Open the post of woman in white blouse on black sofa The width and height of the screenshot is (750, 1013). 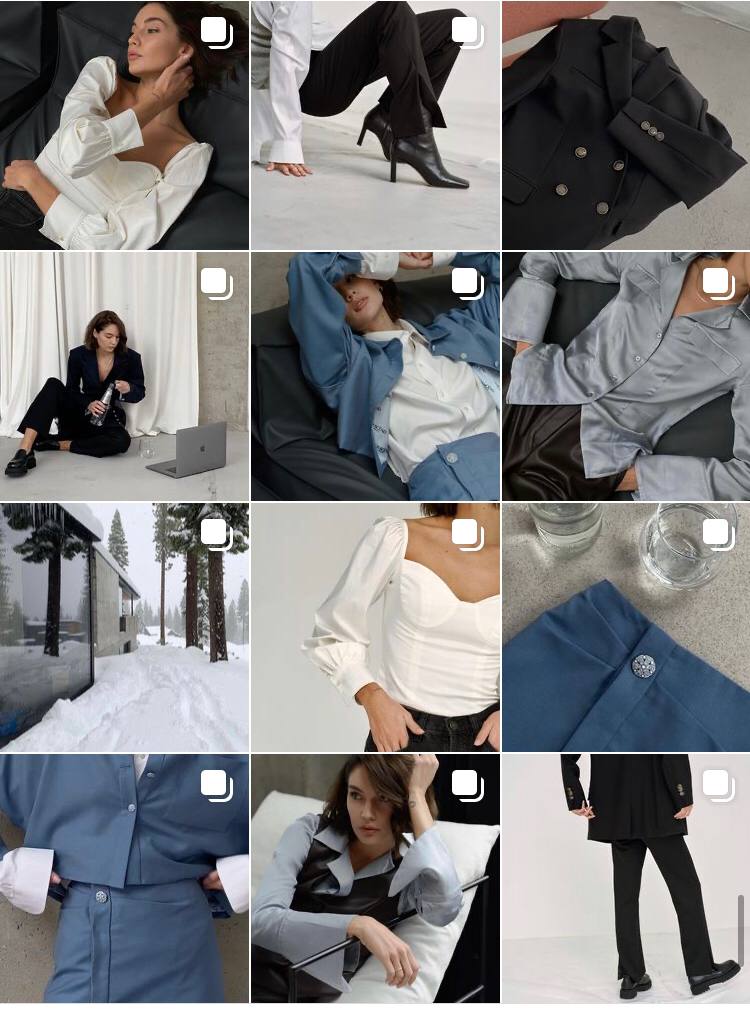(124, 125)
